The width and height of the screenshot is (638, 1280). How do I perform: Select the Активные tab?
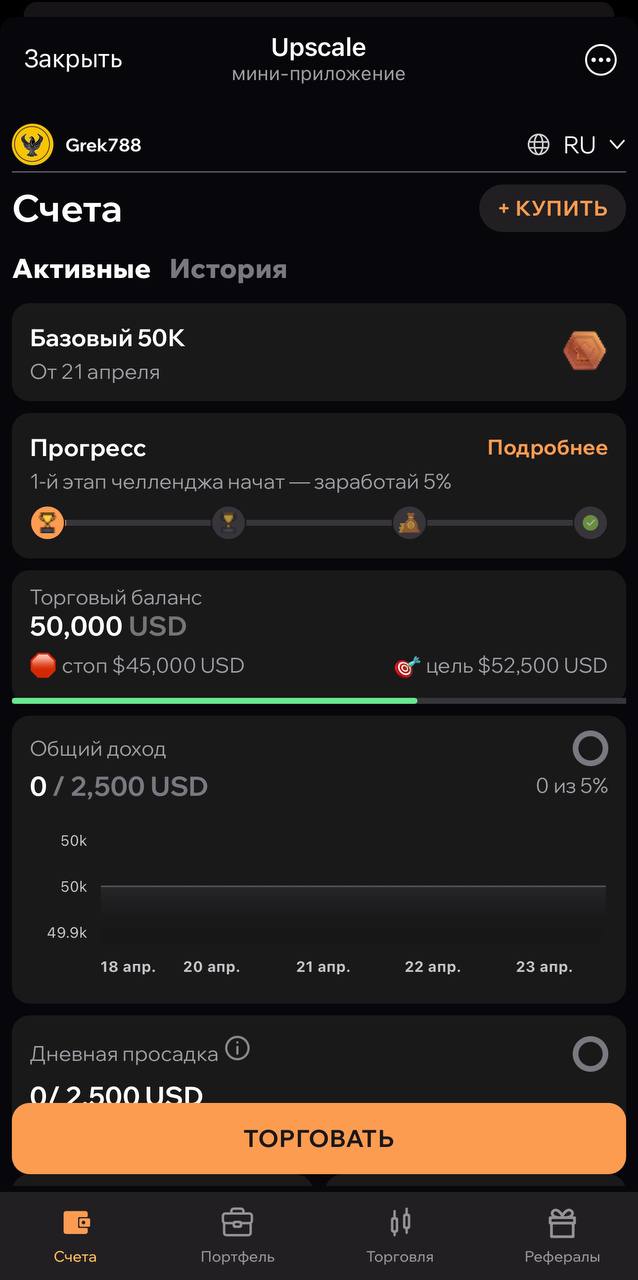tap(81, 269)
